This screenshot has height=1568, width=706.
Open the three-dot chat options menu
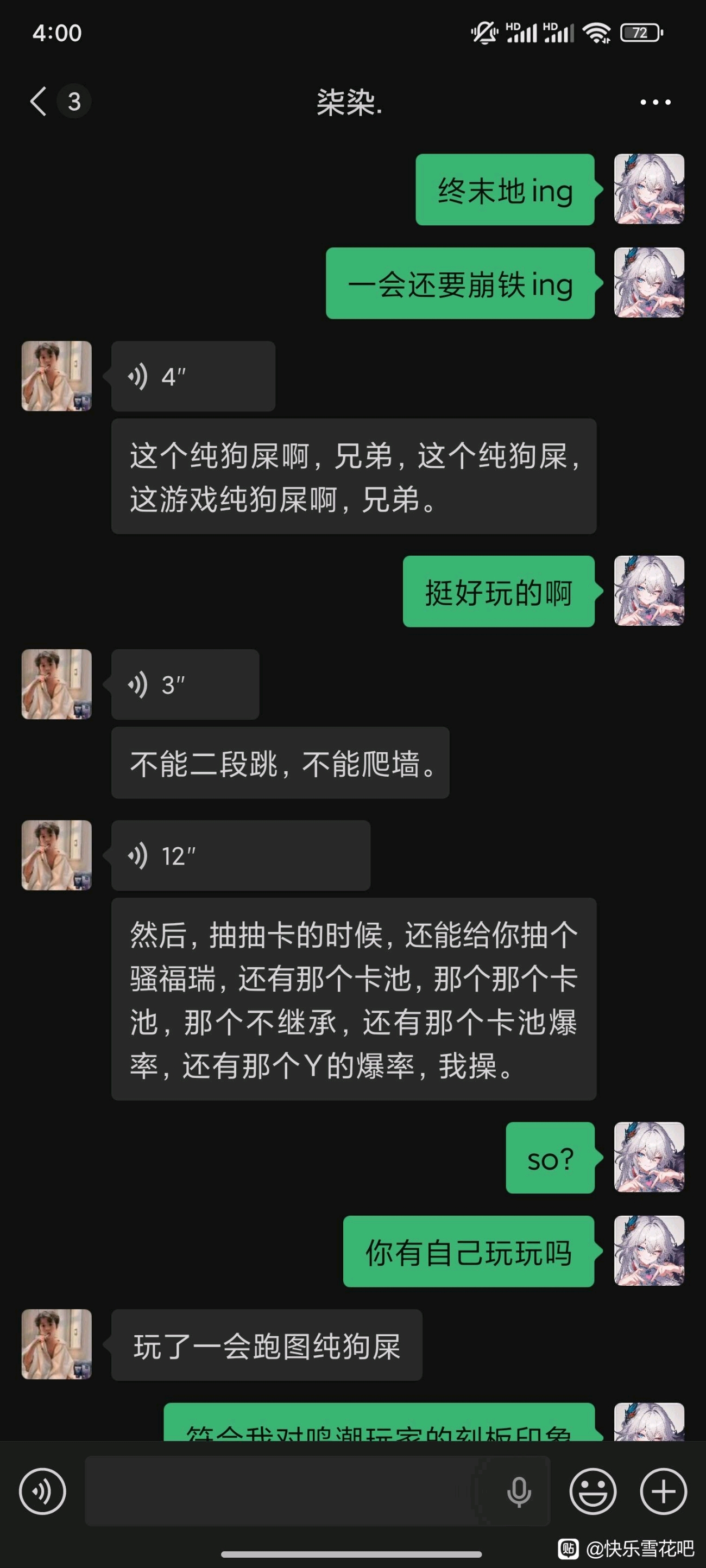coord(655,102)
